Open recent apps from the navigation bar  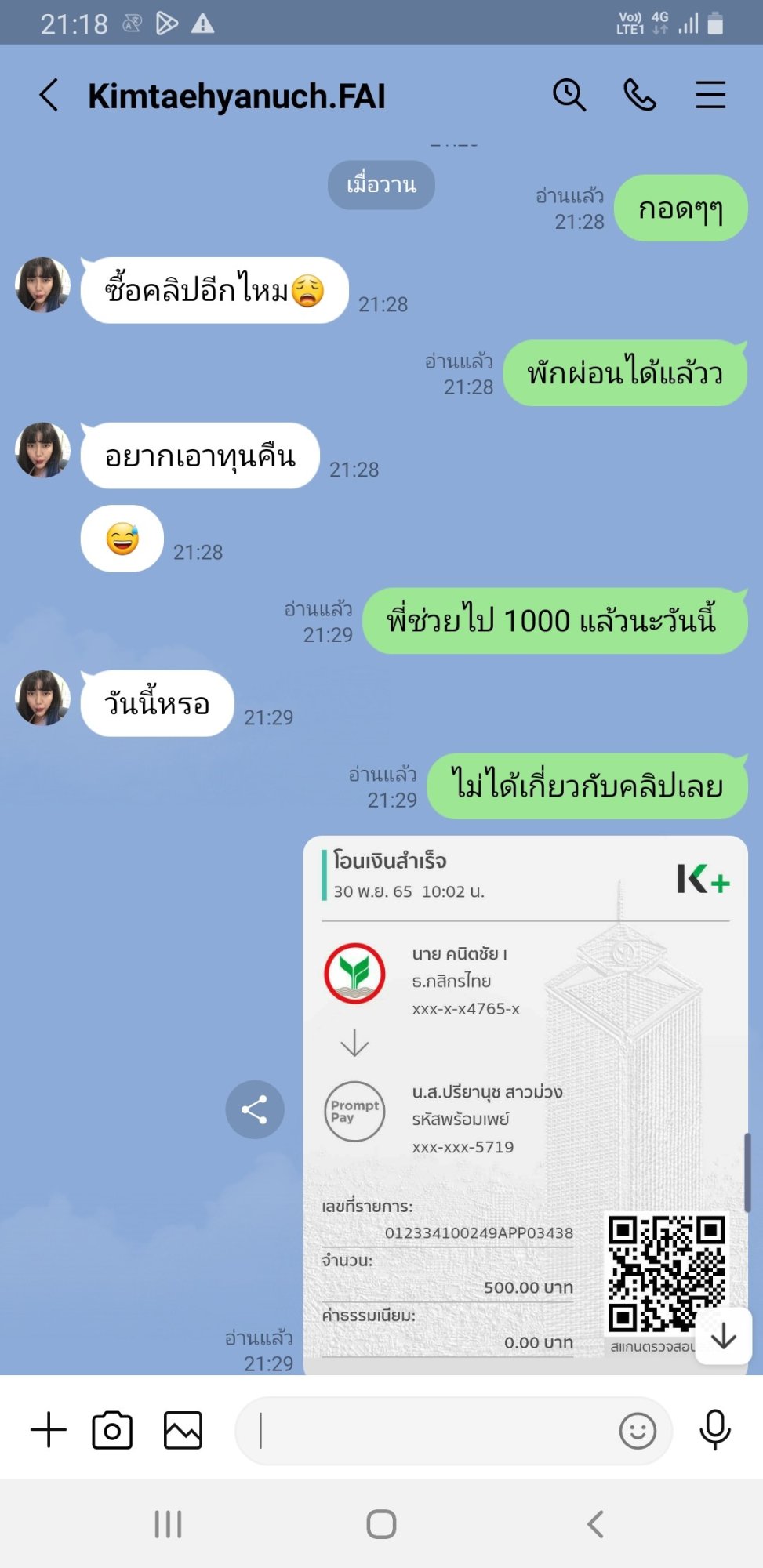click(168, 1524)
